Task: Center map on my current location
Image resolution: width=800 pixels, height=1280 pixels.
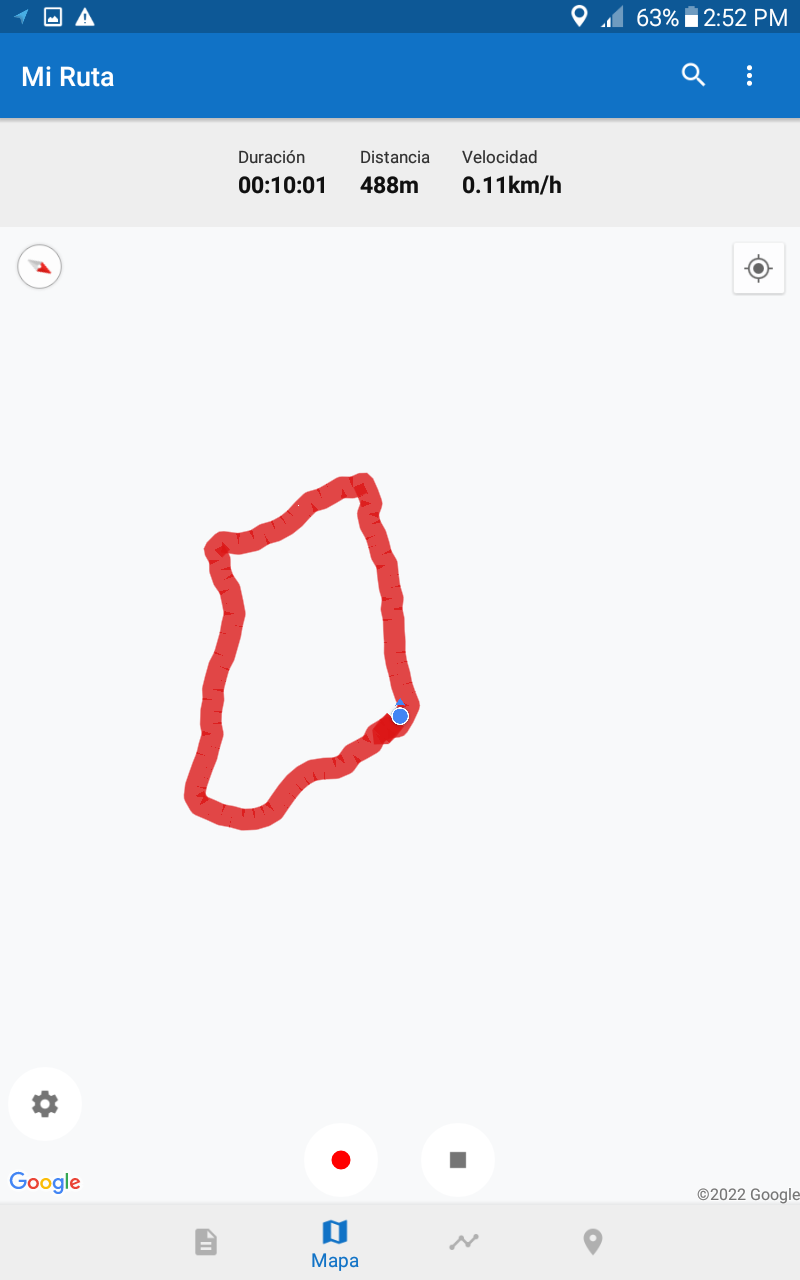Action: [x=758, y=268]
